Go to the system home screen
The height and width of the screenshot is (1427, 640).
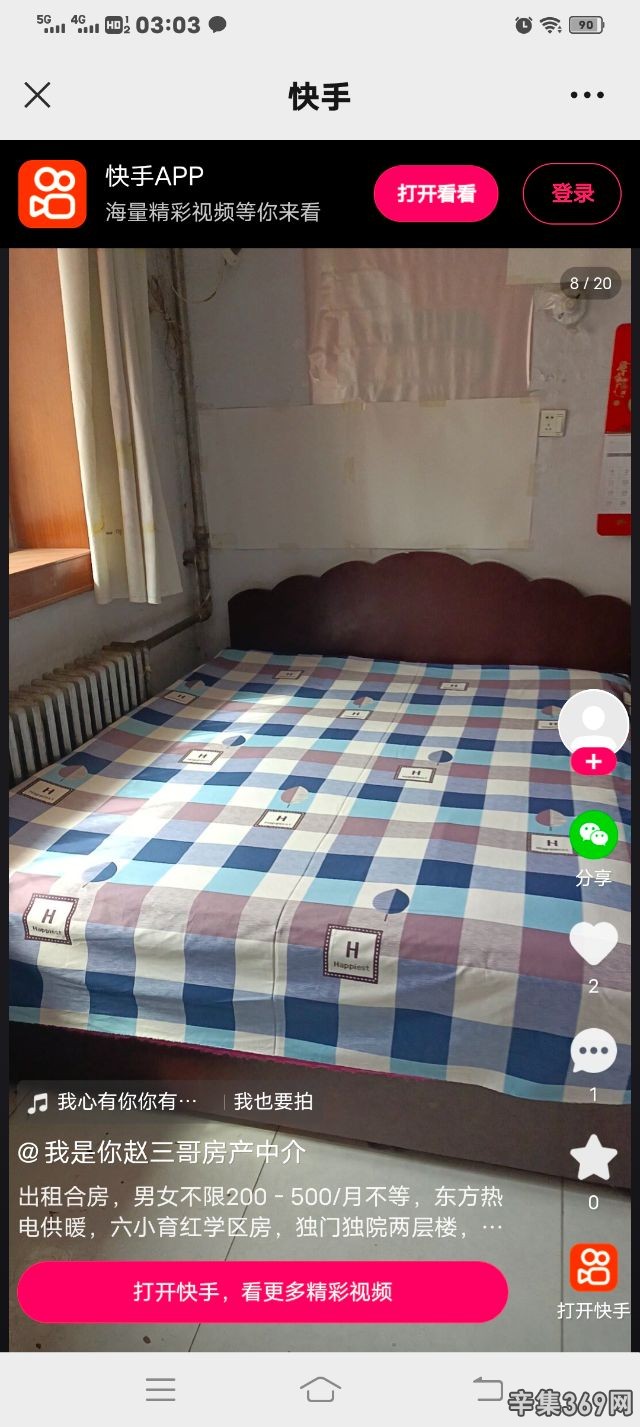pyautogui.click(x=320, y=1389)
